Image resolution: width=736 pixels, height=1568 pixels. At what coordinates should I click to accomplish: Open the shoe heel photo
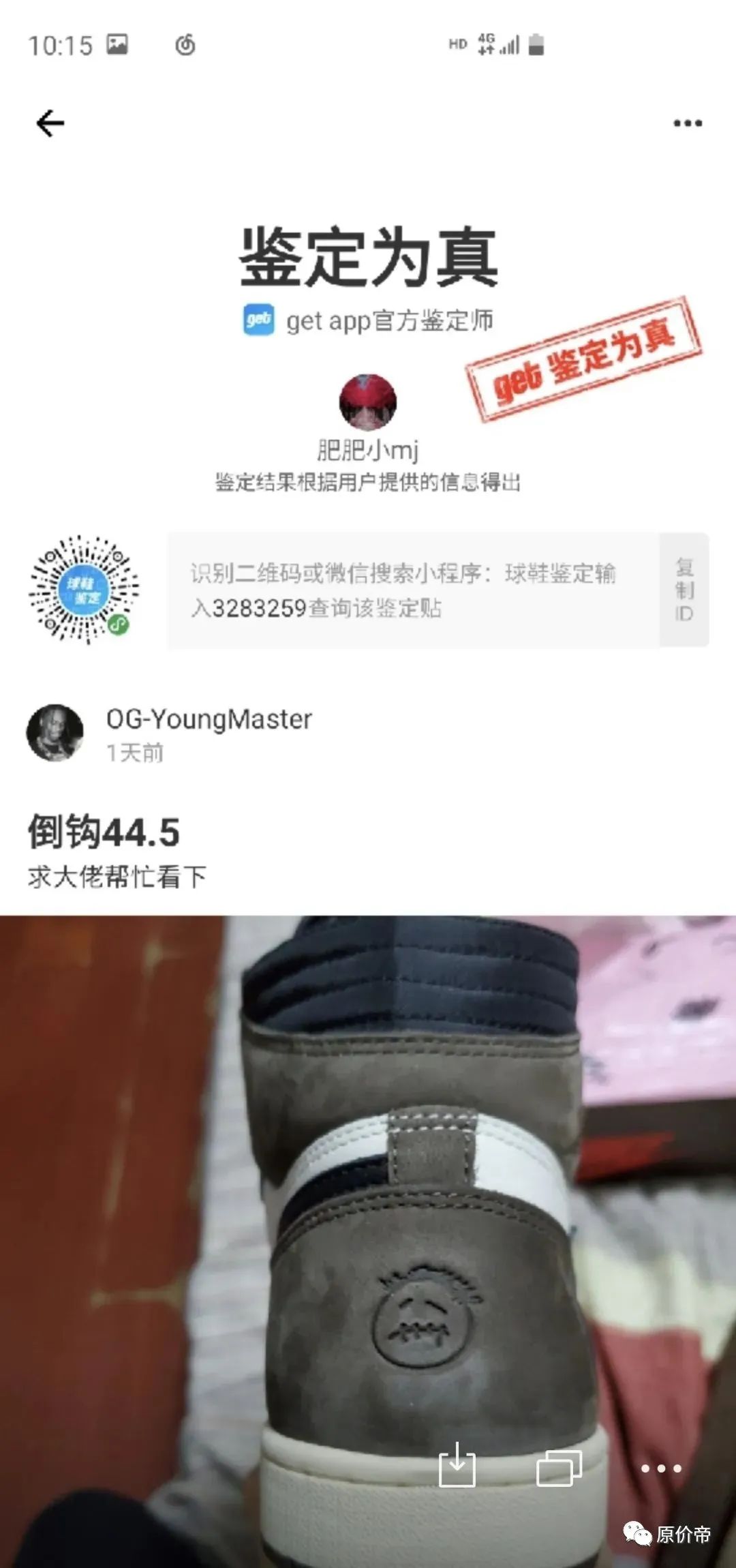(368, 1241)
